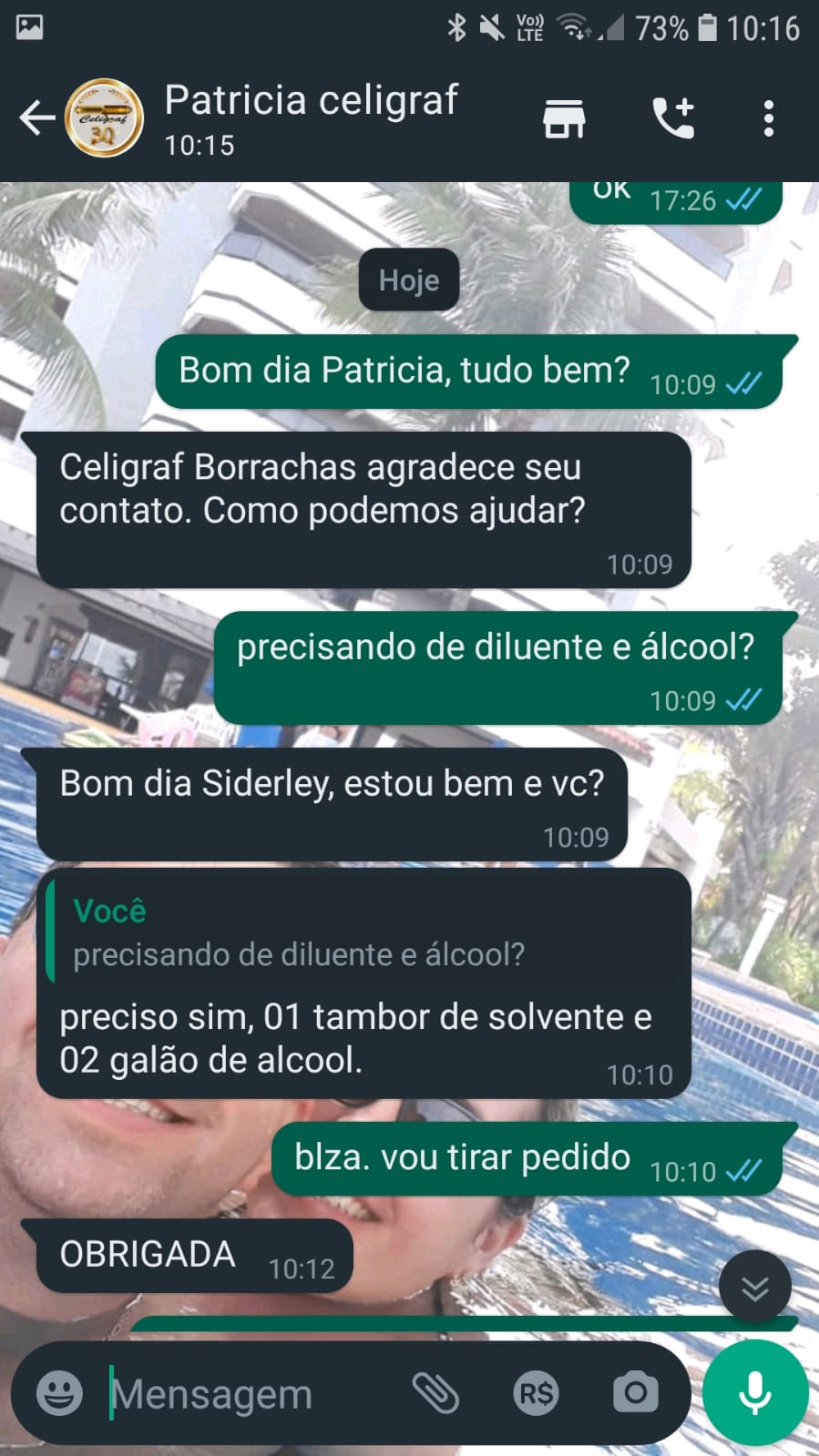
Task: Open the emoji picker
Action: 59,1392
